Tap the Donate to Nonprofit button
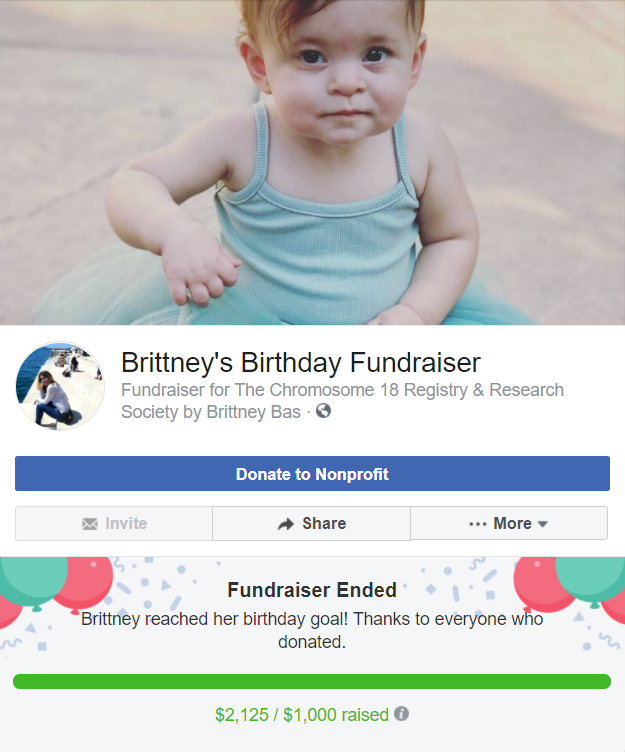This screenshot has width=625, height=752. (312, 474)
